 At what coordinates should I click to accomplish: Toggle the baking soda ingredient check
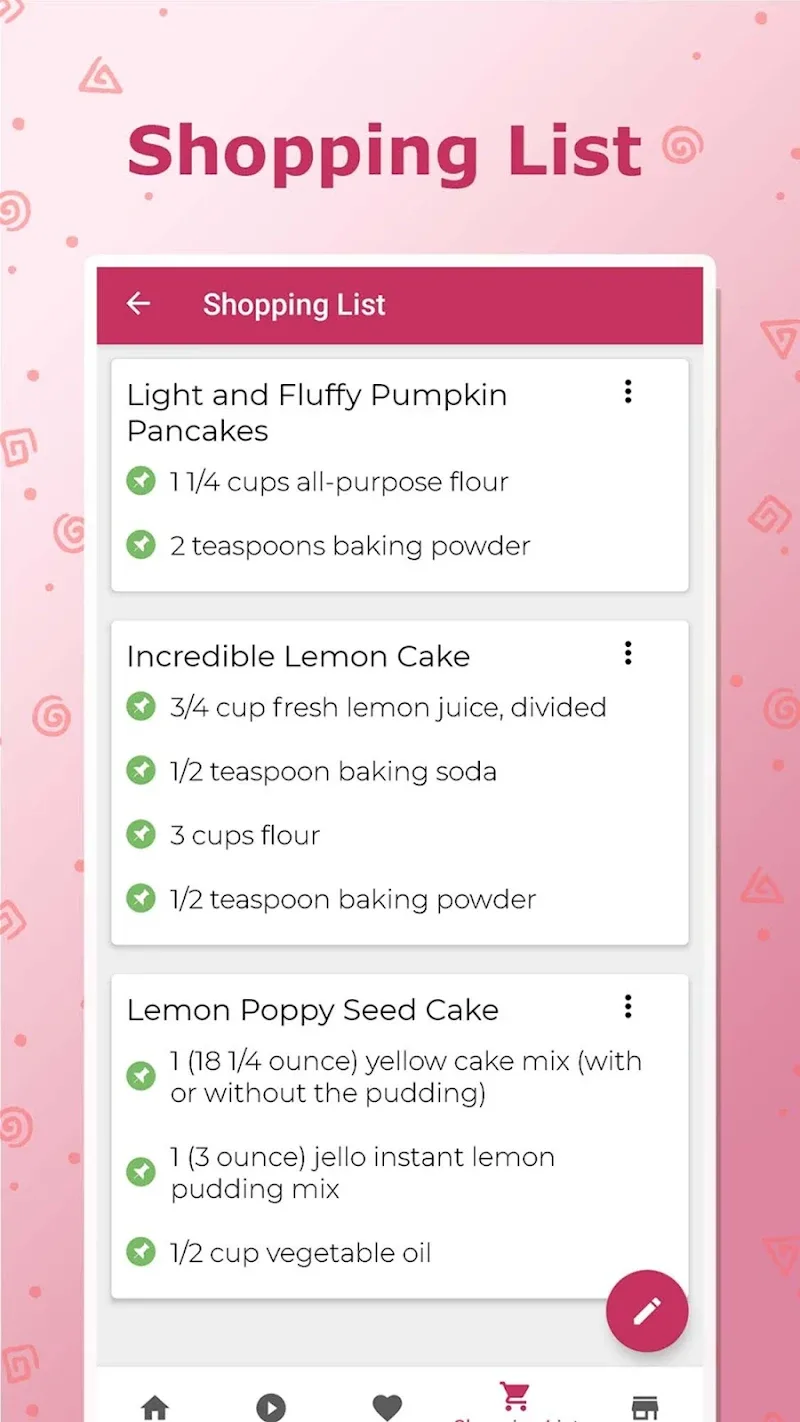point(141,770)
